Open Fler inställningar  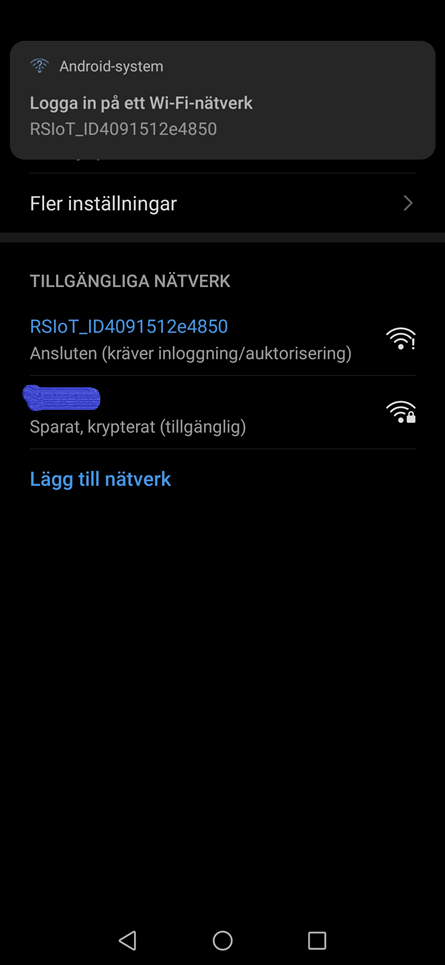click(x=222, y=204)
